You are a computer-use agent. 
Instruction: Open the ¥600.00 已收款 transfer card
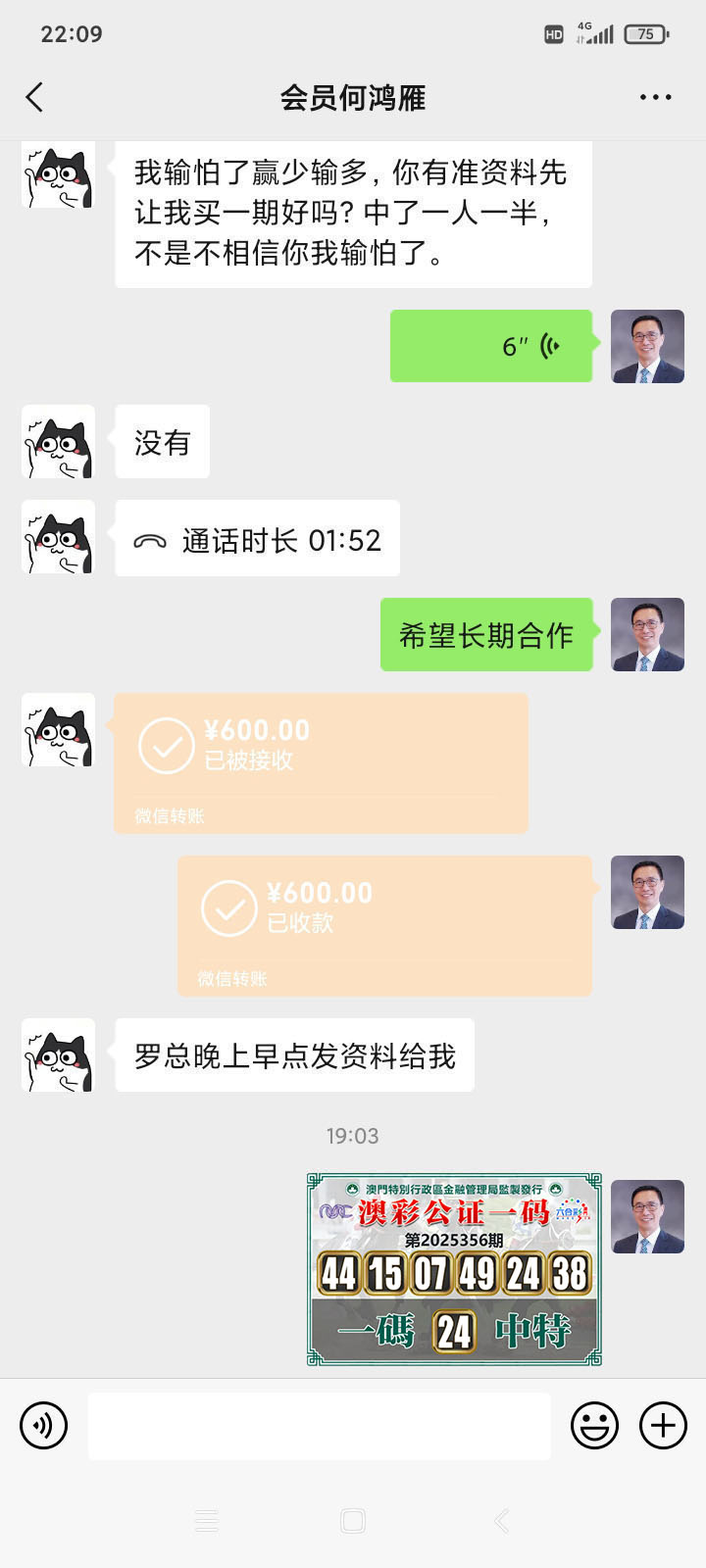384,925
